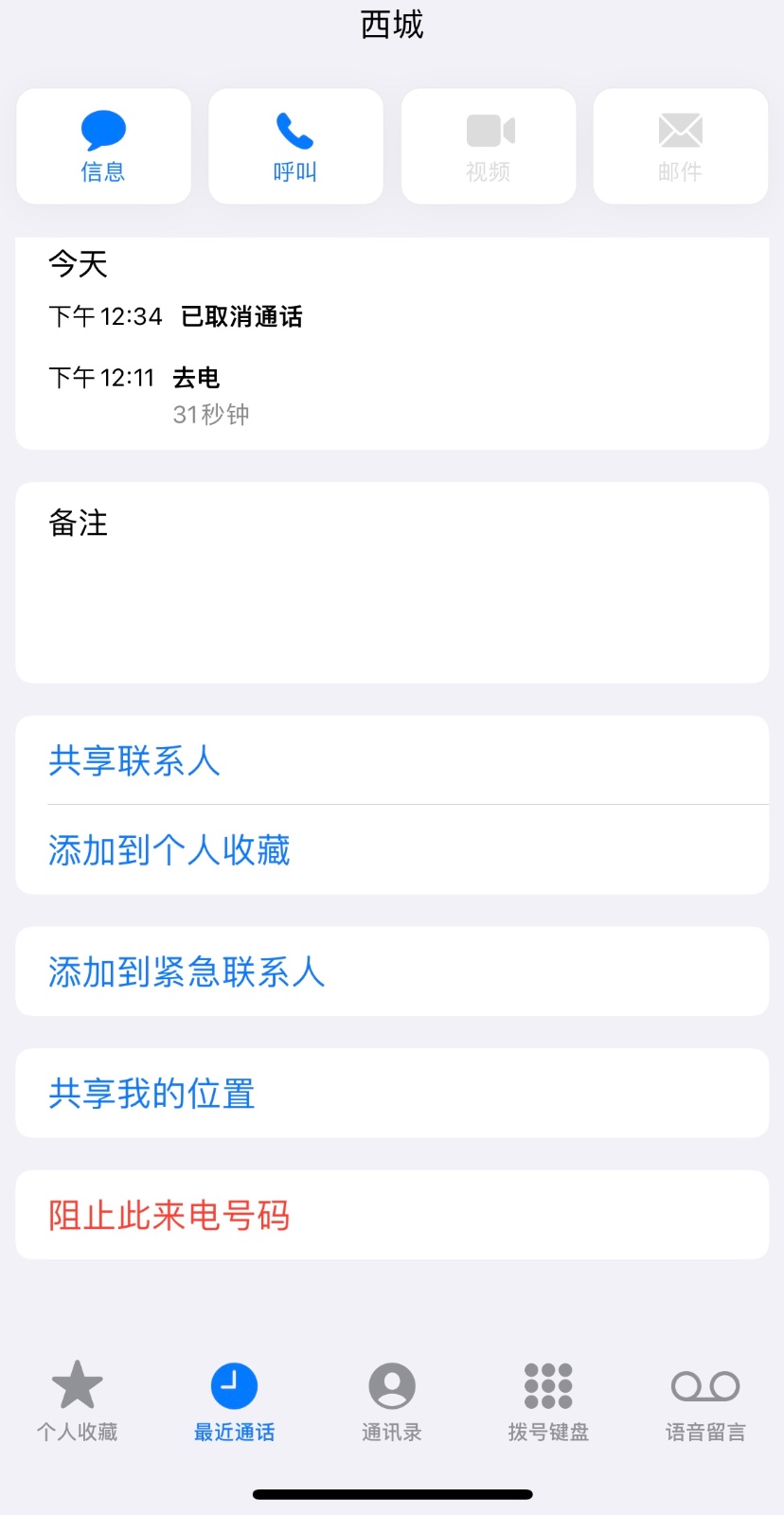
Task: Call the contact with 呼叫 button
Action: point(295,146)
